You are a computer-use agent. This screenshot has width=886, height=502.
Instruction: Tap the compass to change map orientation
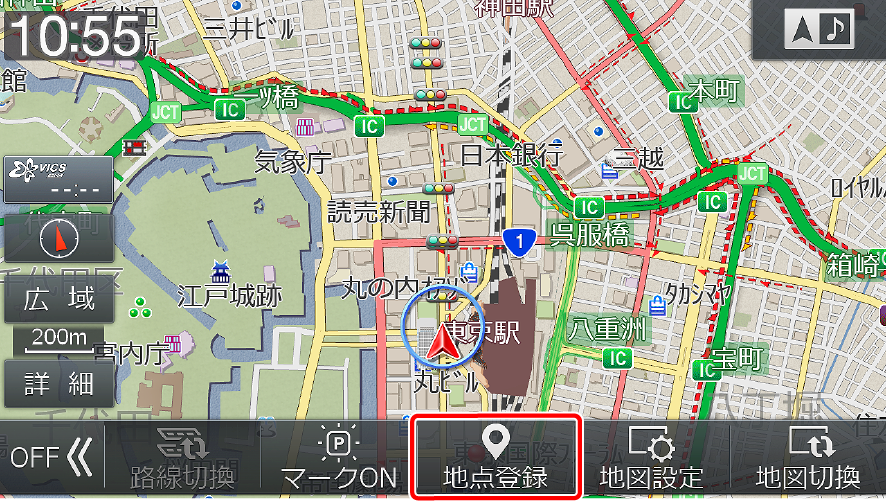[x=58, y=239]
